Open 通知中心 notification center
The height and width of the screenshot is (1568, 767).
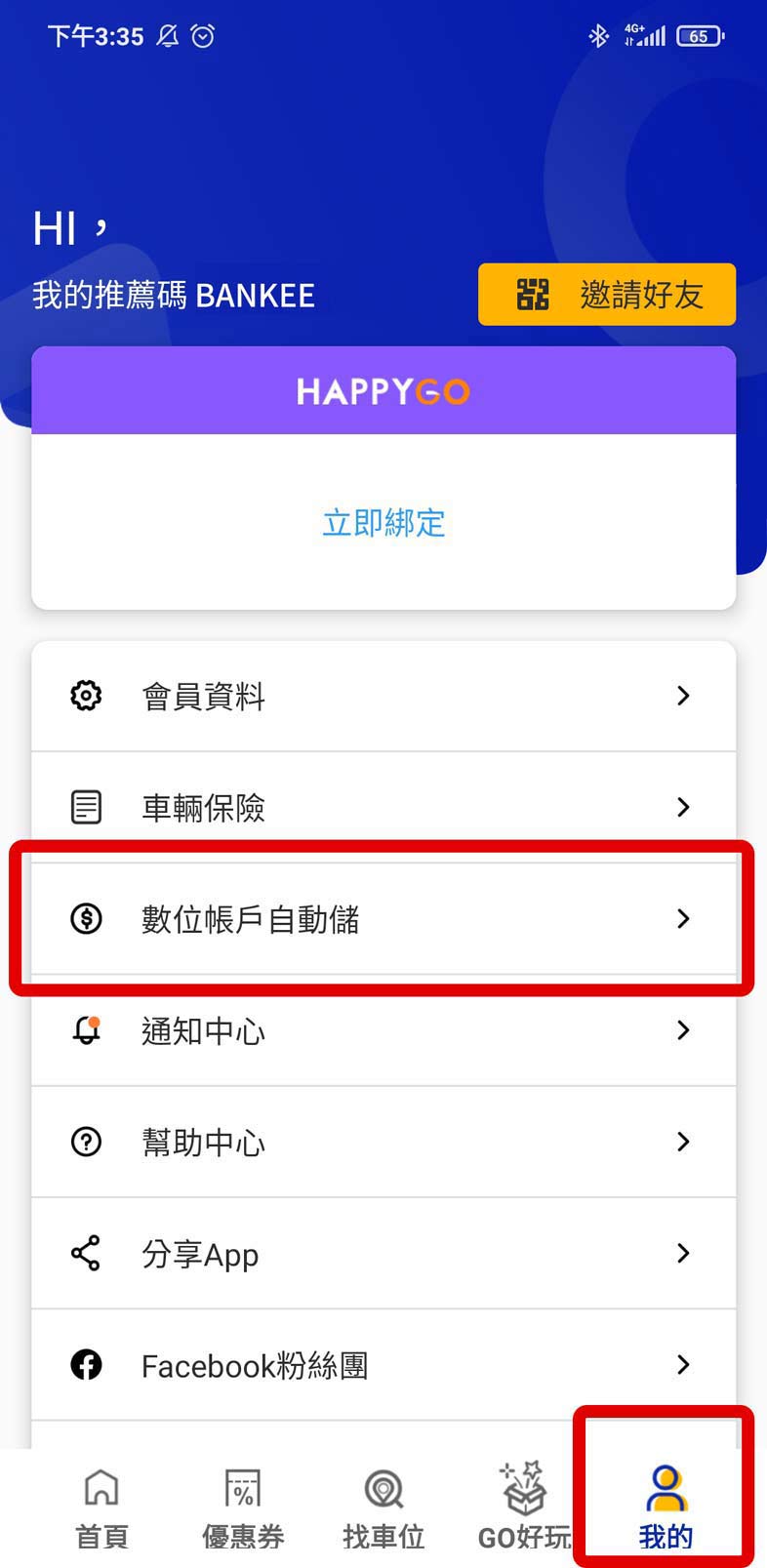click(x=383, y=1029)
